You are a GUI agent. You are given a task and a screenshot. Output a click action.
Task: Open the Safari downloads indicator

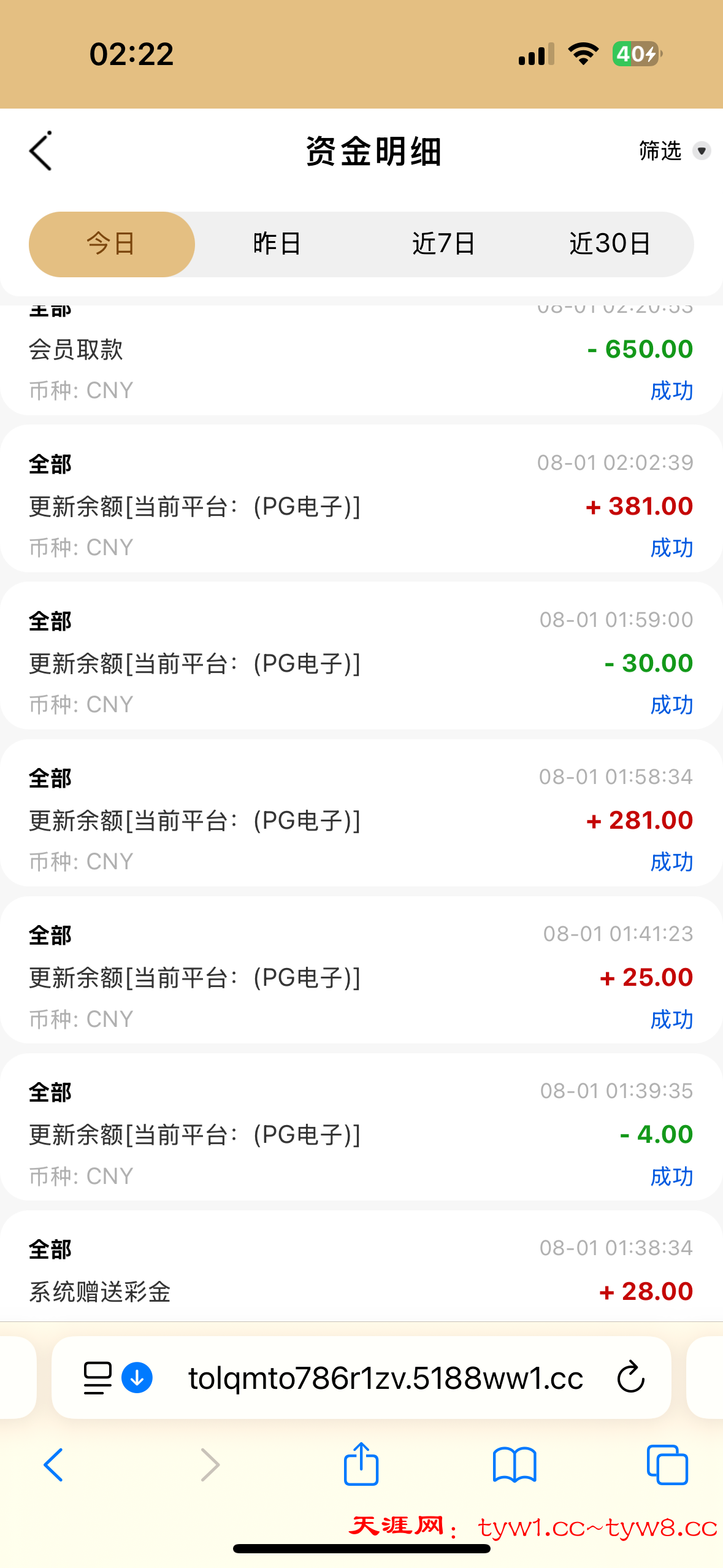(x=137, y=1378)
